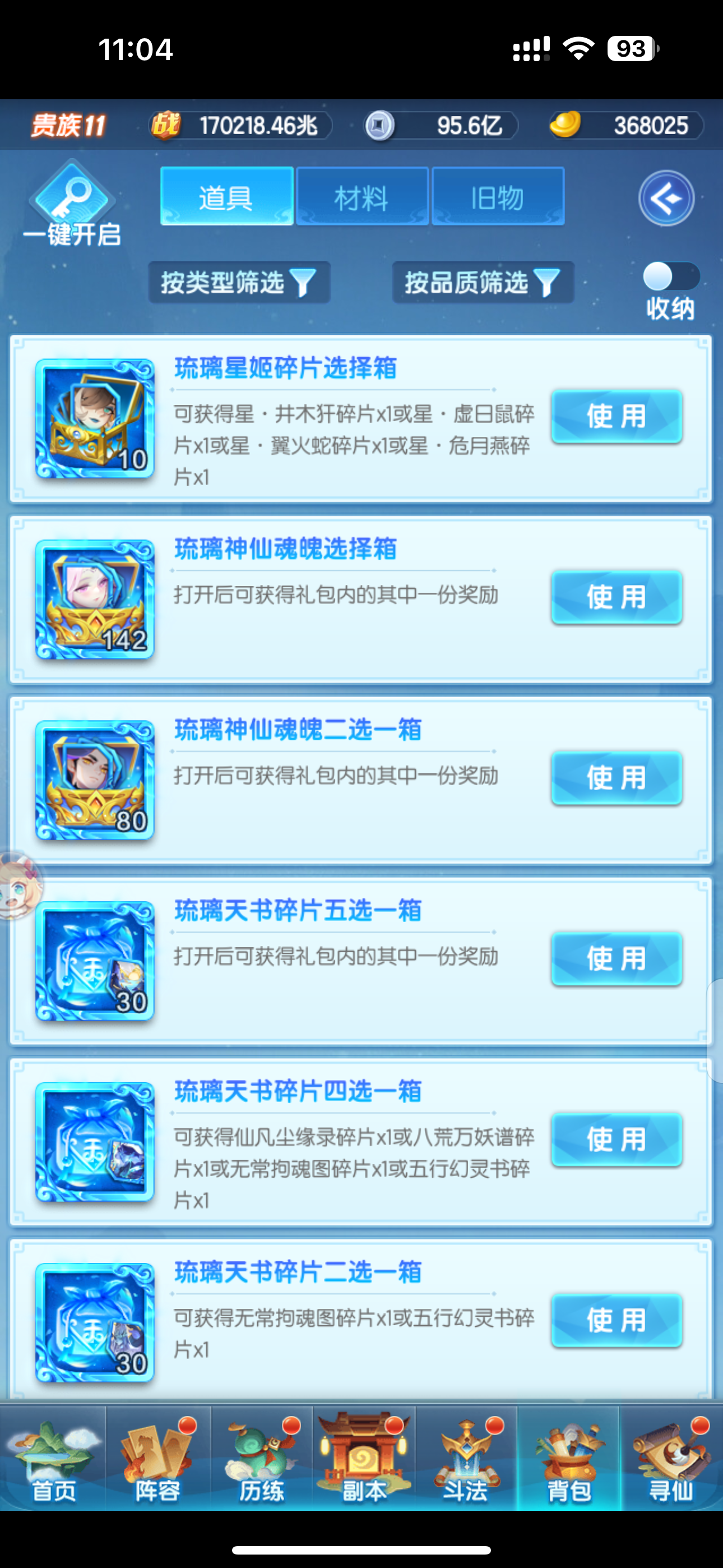This screenshot has width=723, height=1568.
Task: Use 琉璃星姬碎片选择箱
Action: tap(616, 416)
